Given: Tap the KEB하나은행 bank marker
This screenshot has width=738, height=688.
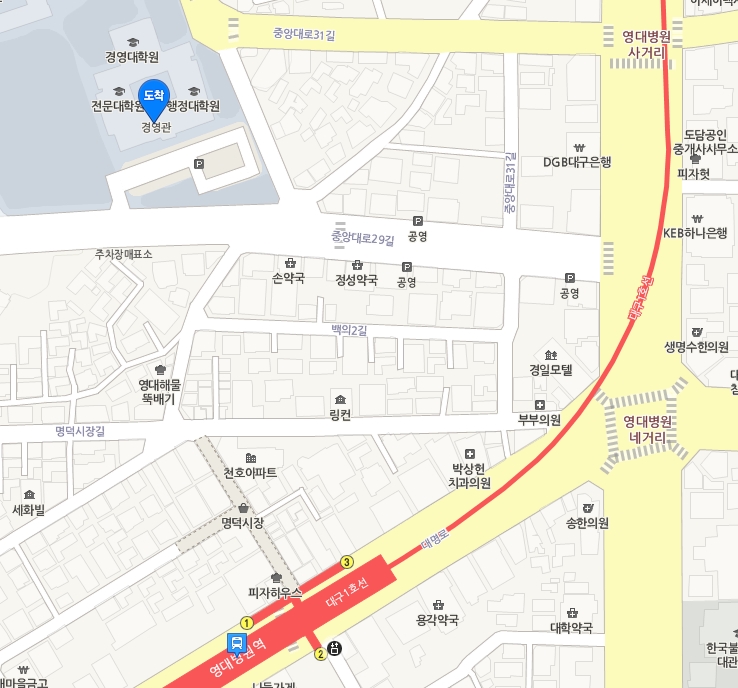Looking at the screenshot, I should click(696, 218).
